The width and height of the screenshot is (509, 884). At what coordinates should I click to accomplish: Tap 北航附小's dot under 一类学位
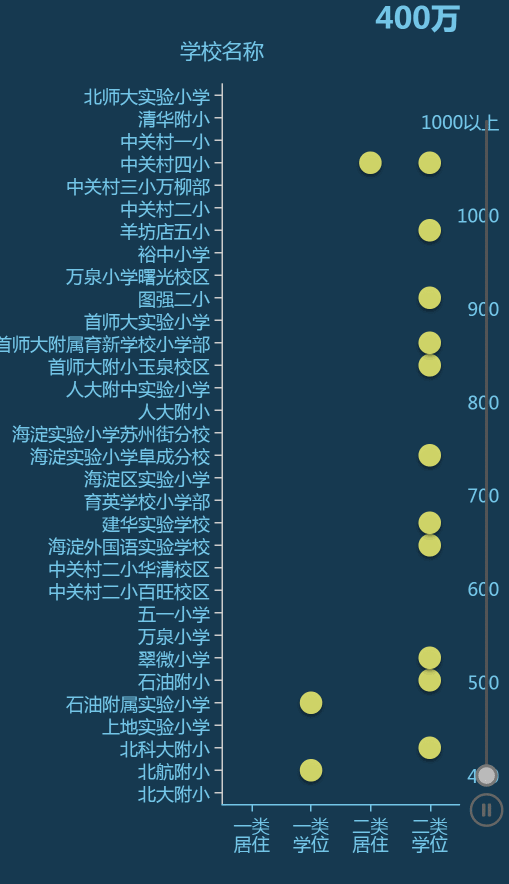(x=311, y=770)
